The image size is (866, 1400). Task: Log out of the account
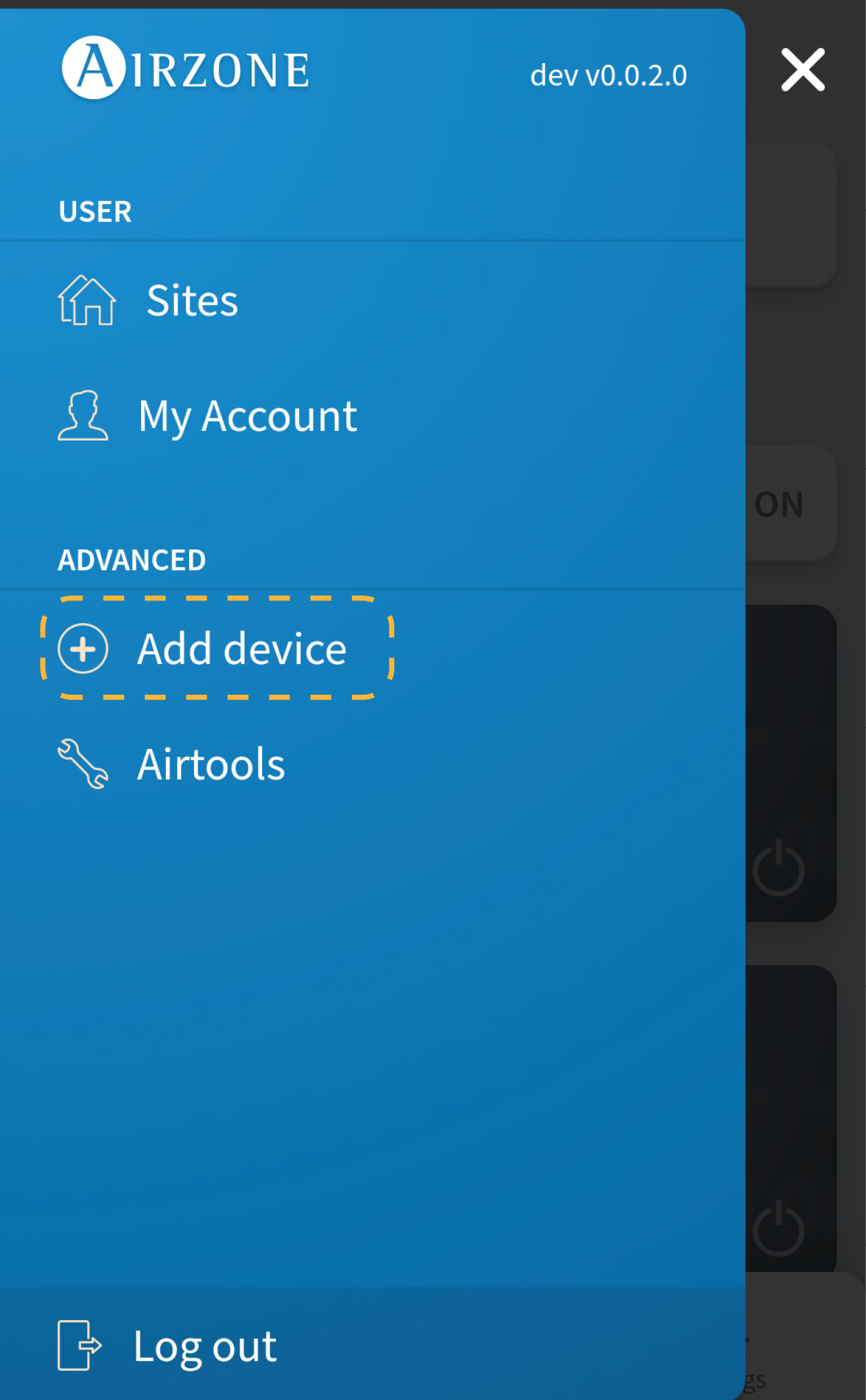point(205,1346)
